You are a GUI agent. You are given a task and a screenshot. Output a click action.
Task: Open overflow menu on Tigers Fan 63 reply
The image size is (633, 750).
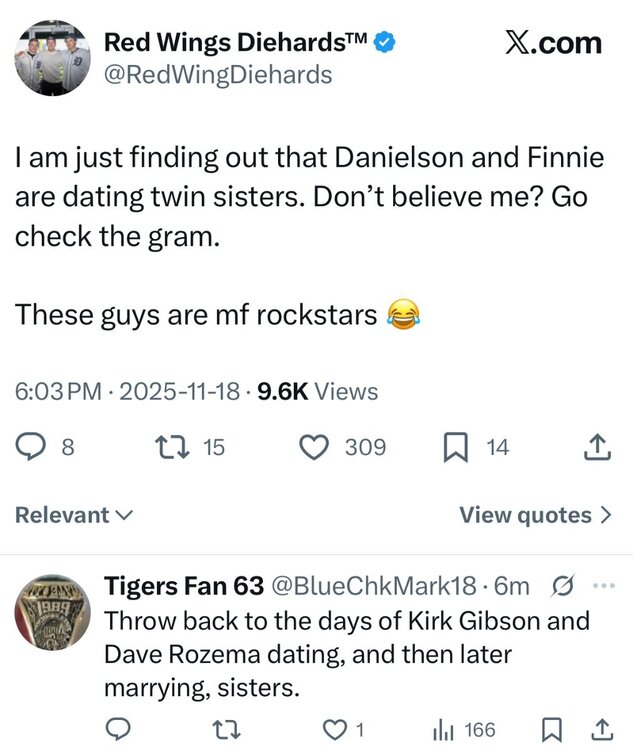pos(605,585)
